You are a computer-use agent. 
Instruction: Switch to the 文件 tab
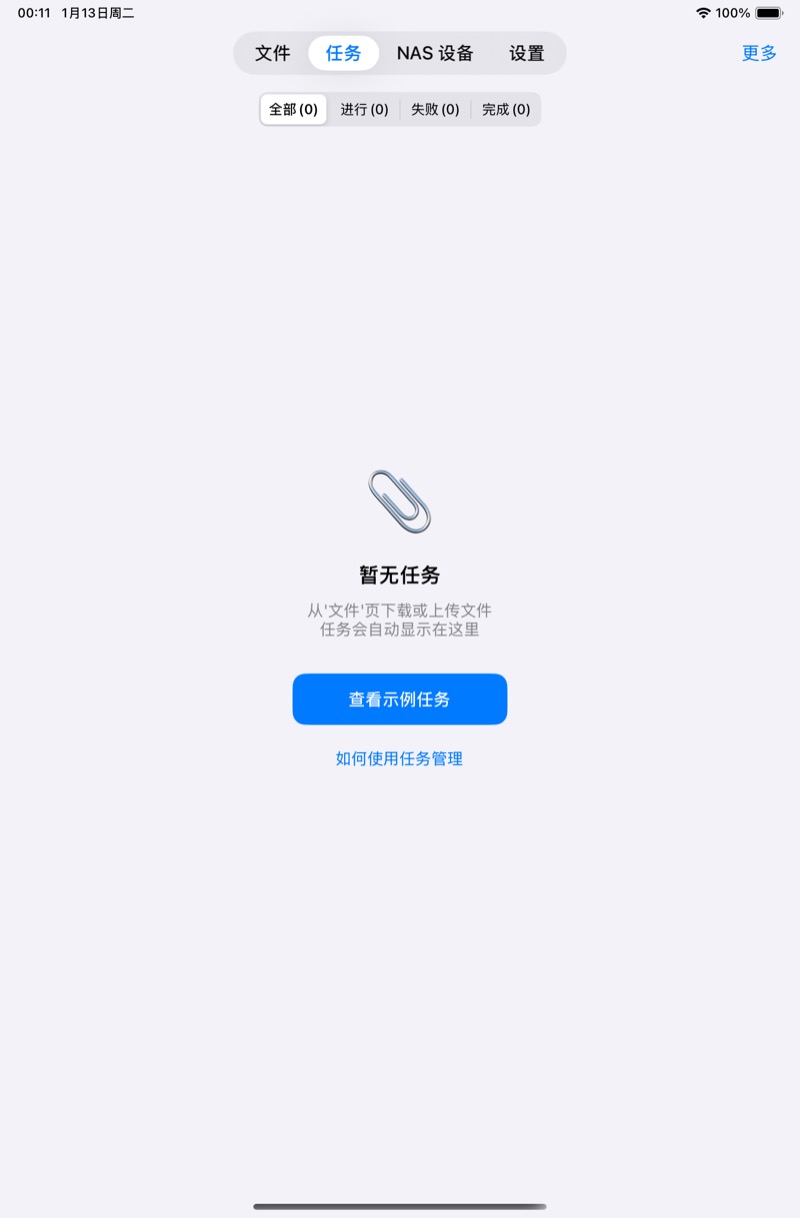pyautogui.click(x=272, y=53)
